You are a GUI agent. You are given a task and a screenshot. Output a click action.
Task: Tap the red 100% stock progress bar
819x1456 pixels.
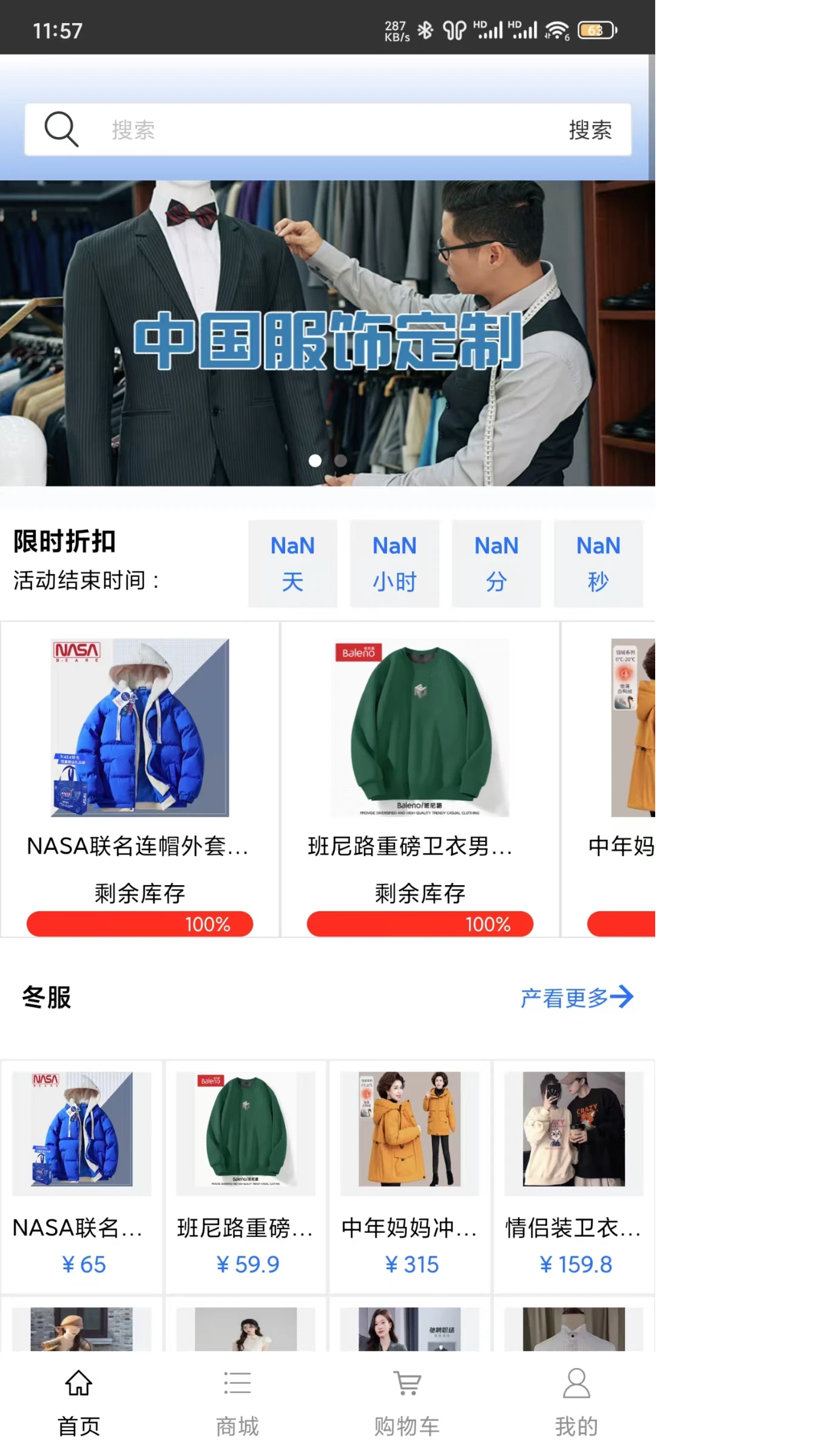(x=140, y=923)
